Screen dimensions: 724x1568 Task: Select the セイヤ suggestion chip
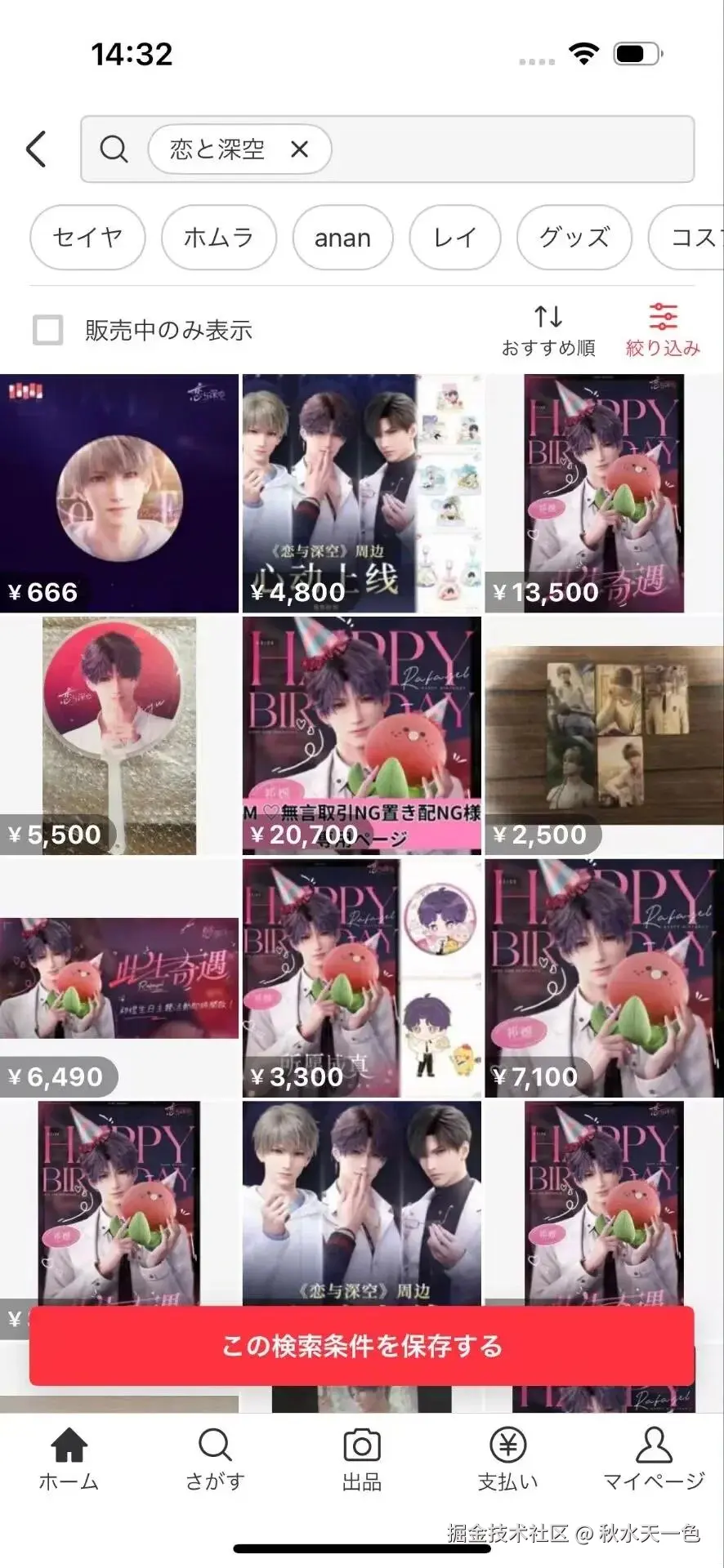click(87, 238)
